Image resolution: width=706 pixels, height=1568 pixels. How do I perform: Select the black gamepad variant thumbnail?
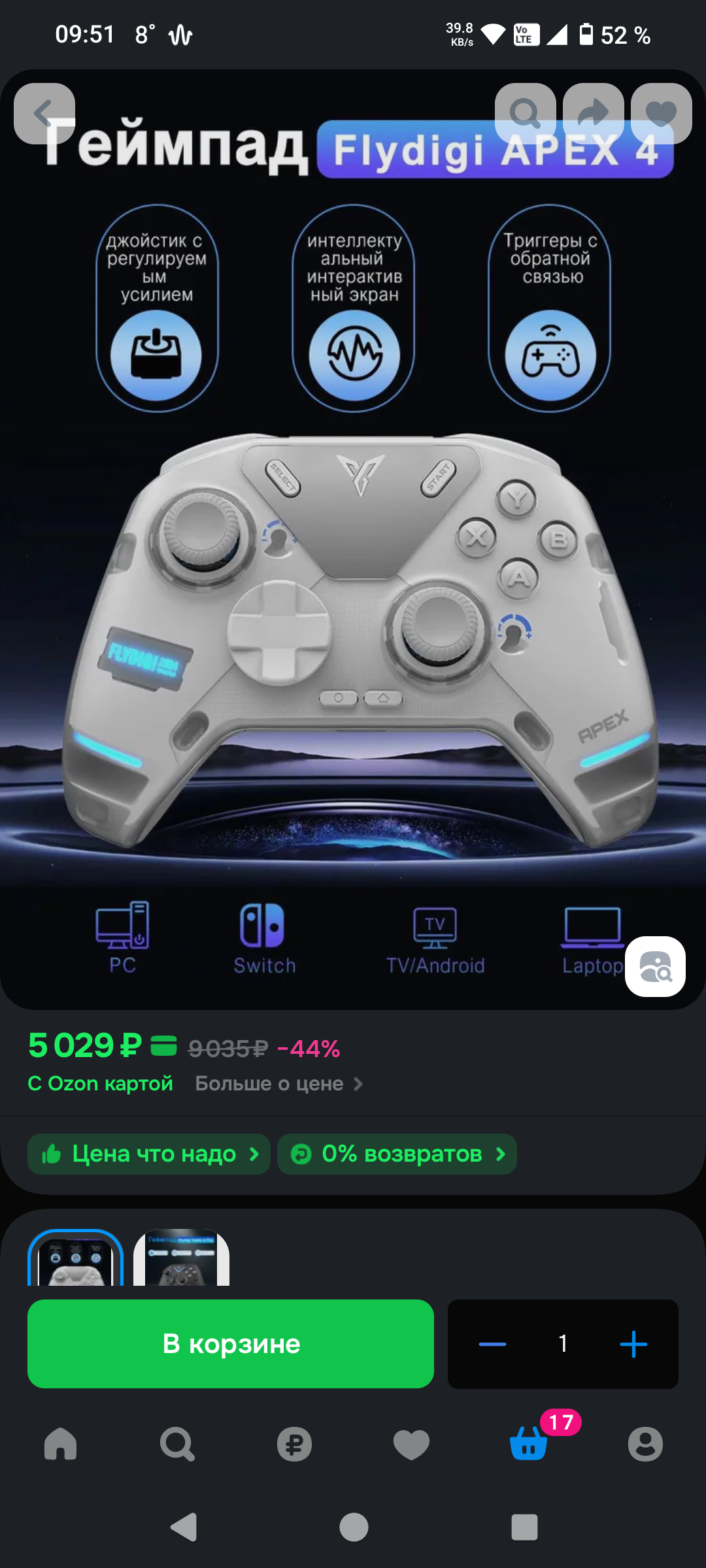click(x=181, y=1260)
